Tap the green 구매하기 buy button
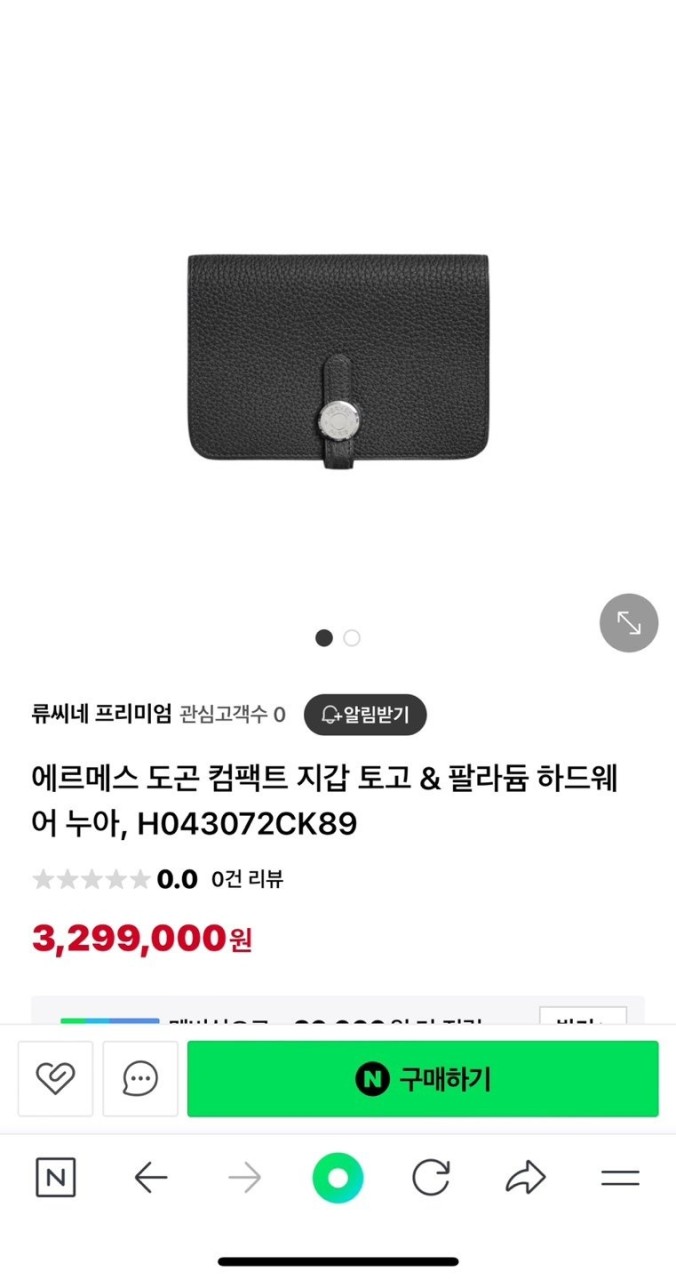The height and width of the screenshot is (1280, 676). pyautogui.click(x=422, y=1078)
